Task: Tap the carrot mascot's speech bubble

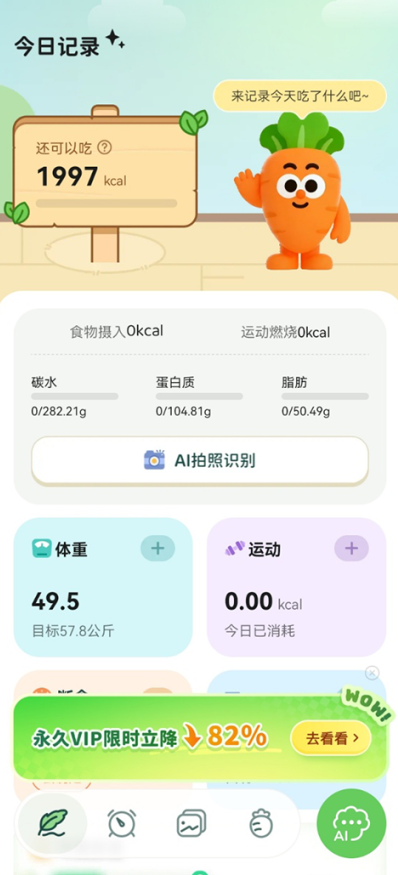Action: pyautogui.click(x=300, y=96)
